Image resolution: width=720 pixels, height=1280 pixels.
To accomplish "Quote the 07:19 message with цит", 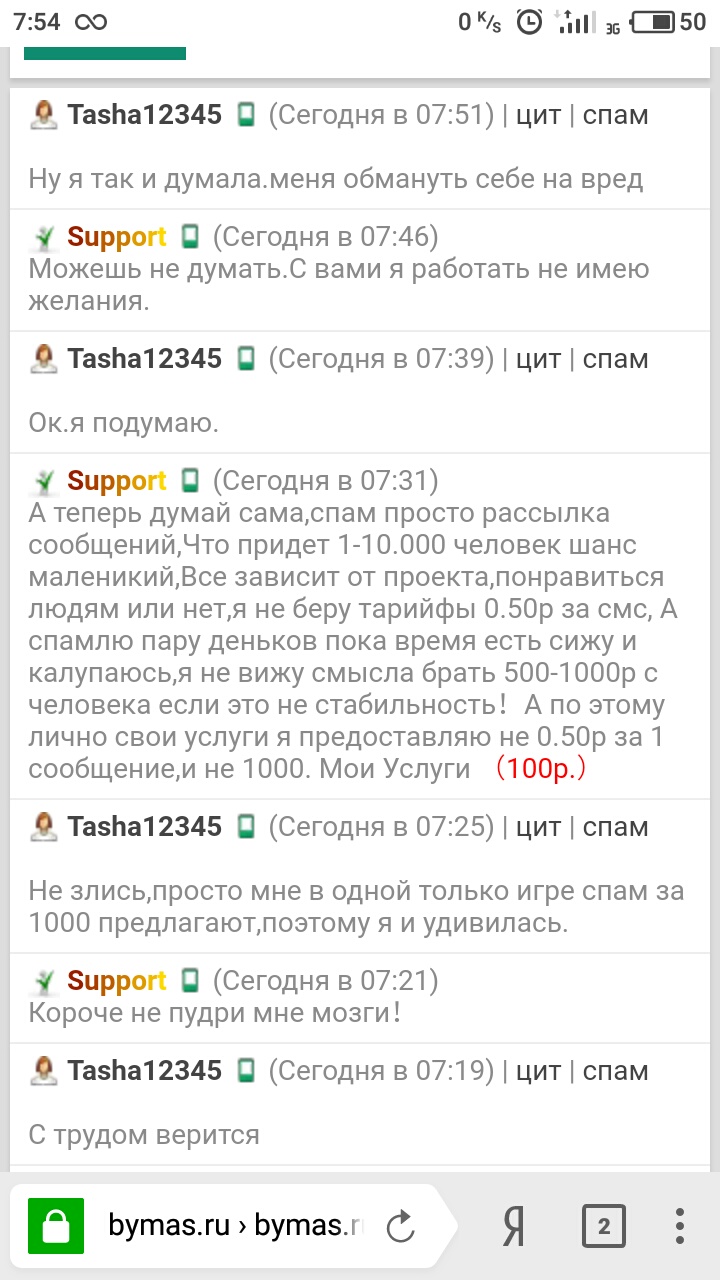I will (x=538, y=1071).
